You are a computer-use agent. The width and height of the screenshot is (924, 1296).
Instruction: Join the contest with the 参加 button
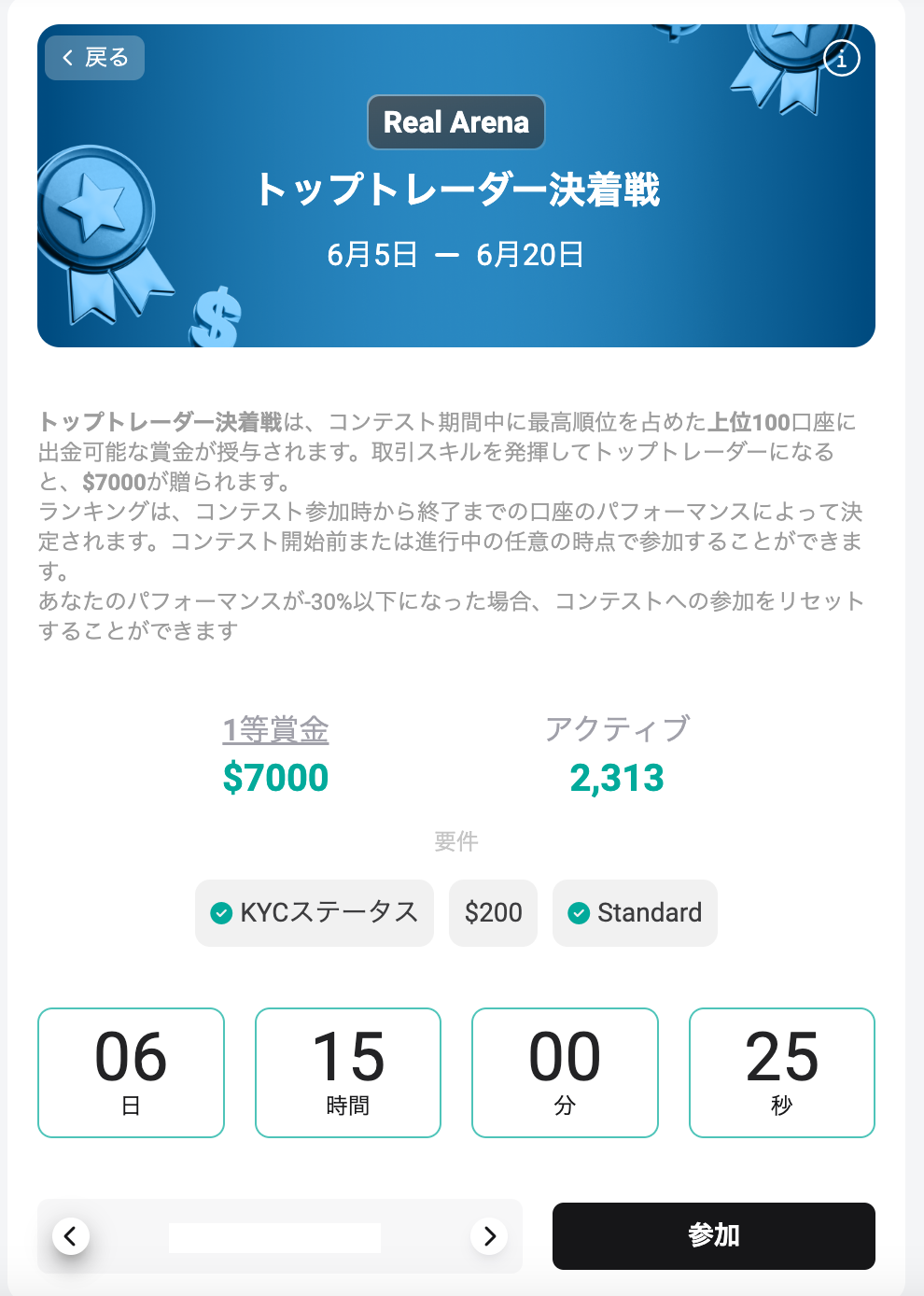713,1235
